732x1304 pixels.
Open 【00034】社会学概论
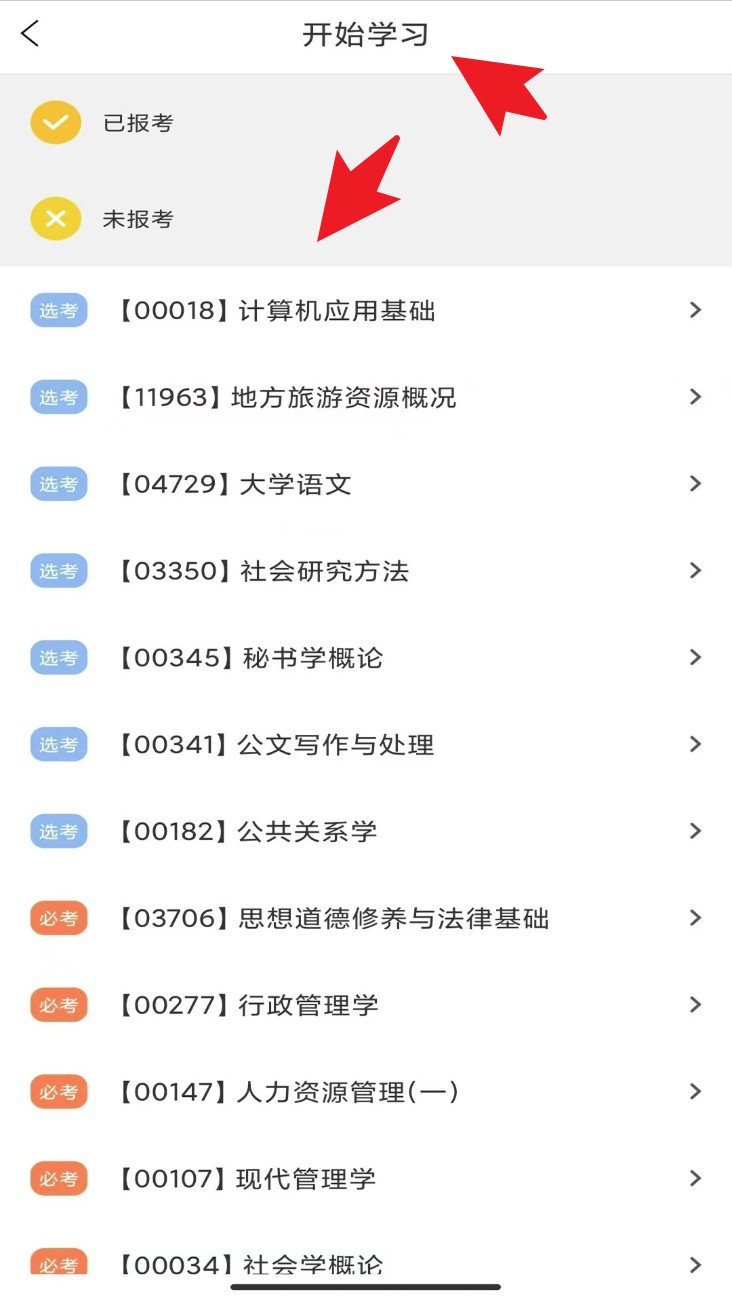click(300, 1264)
